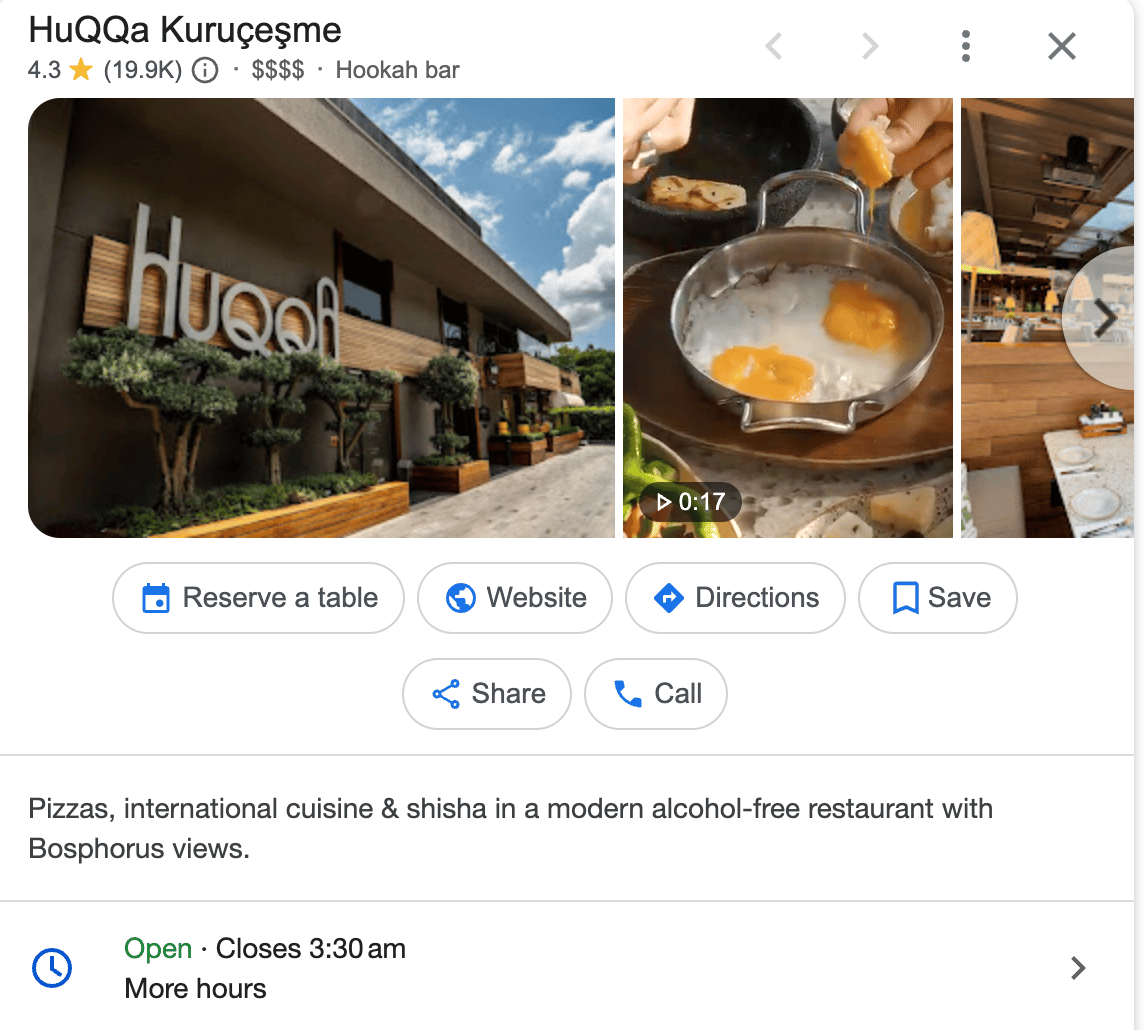
Task: Visit the restaurant's Website
Action: pyautogui.click(x=515, y=598)
